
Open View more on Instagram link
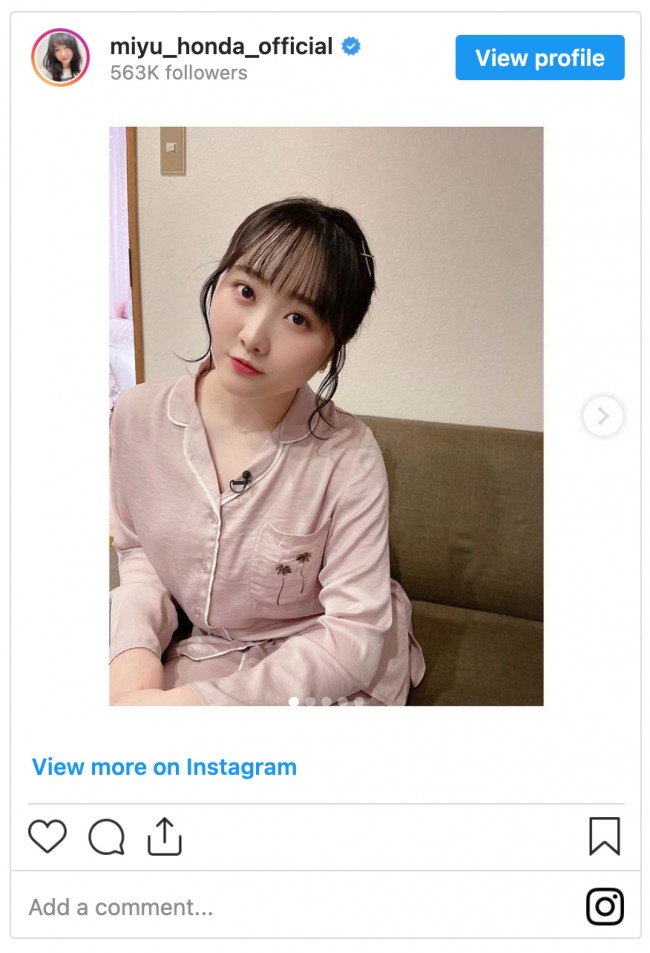point(164,767)
